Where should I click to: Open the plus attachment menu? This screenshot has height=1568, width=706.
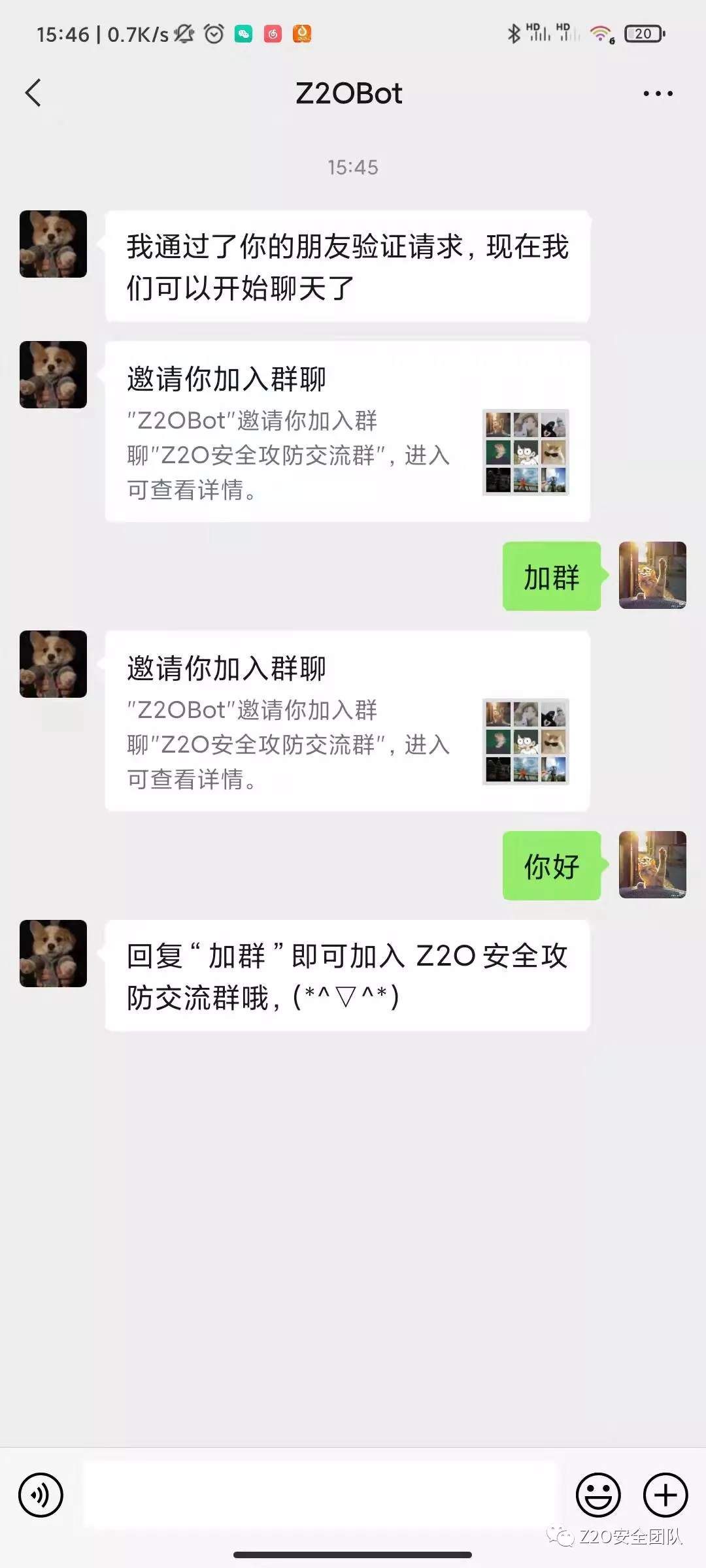(x=665, y=1495)
